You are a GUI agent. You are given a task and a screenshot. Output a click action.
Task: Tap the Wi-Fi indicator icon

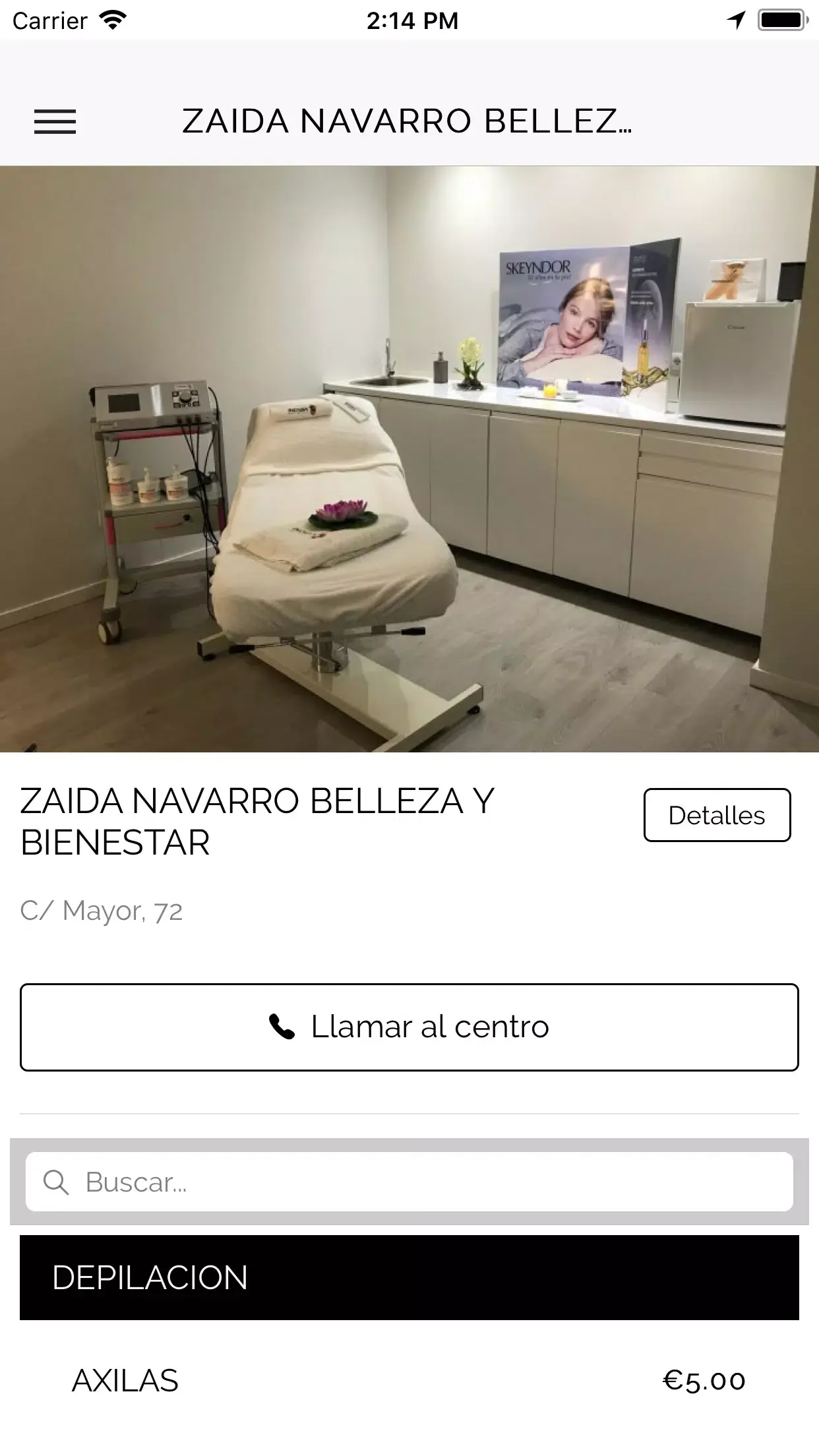click(x=111, y=20)
